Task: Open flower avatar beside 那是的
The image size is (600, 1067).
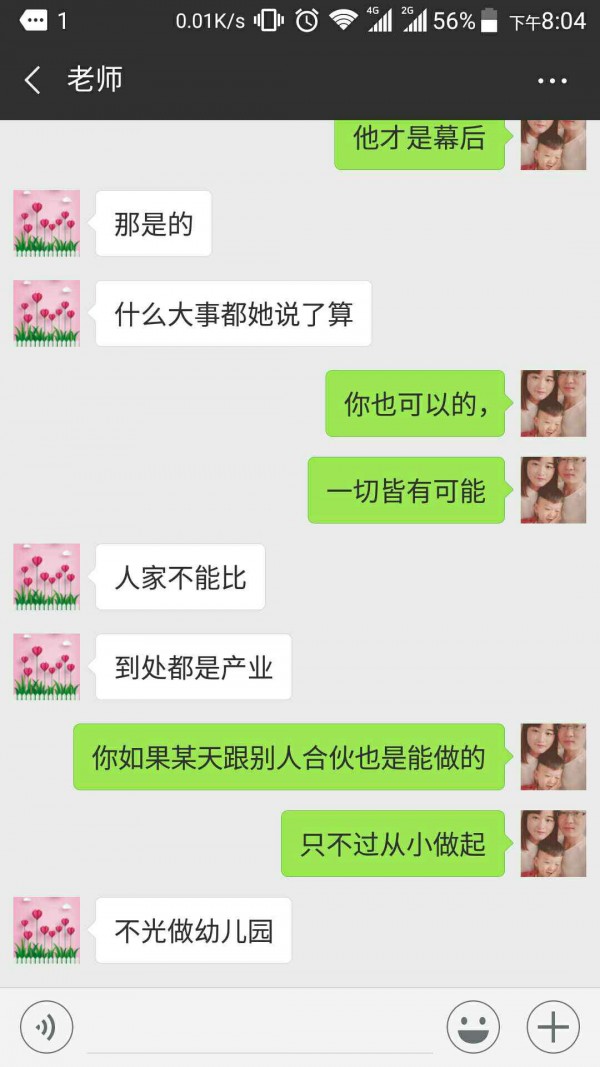Action: (47, 223)
